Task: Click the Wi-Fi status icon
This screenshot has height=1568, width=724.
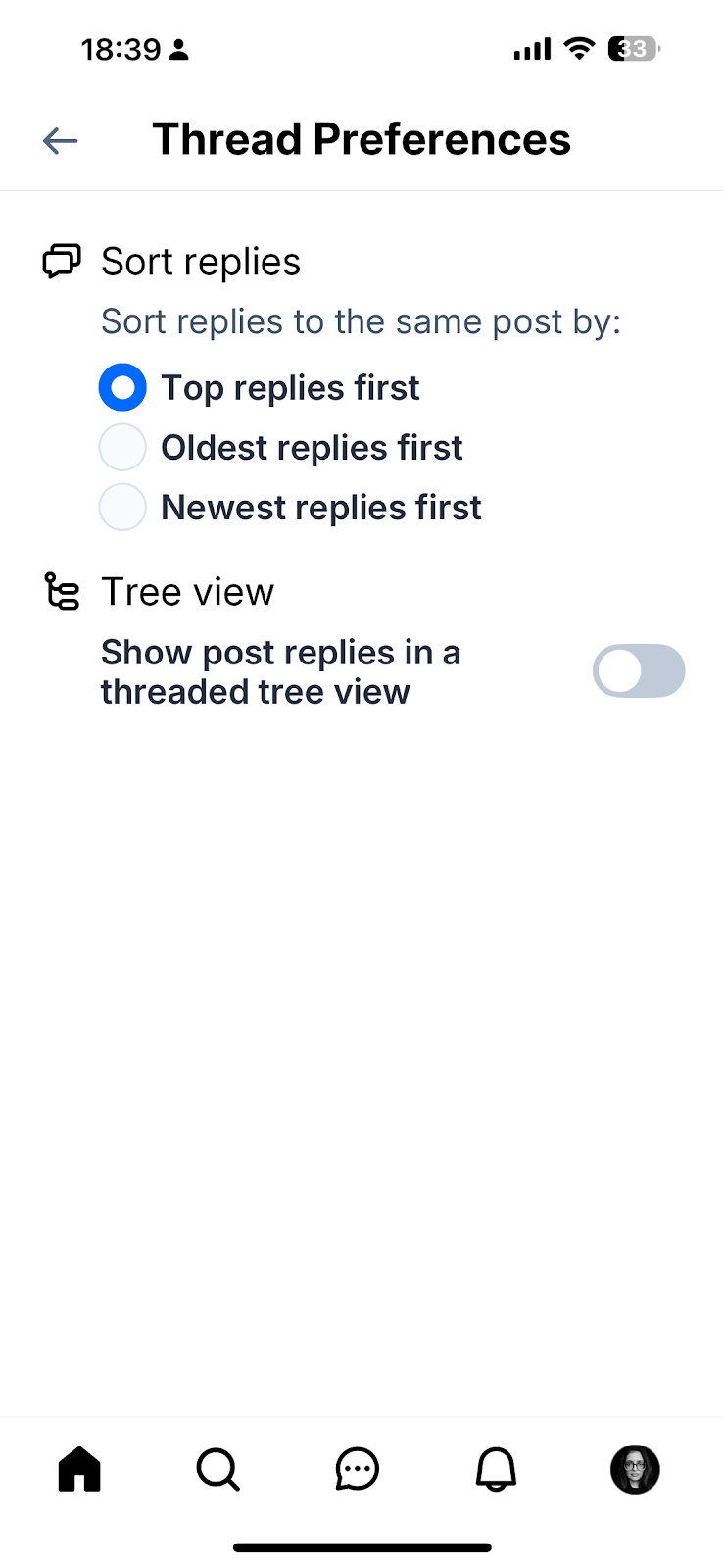Action: coord(578,48)
